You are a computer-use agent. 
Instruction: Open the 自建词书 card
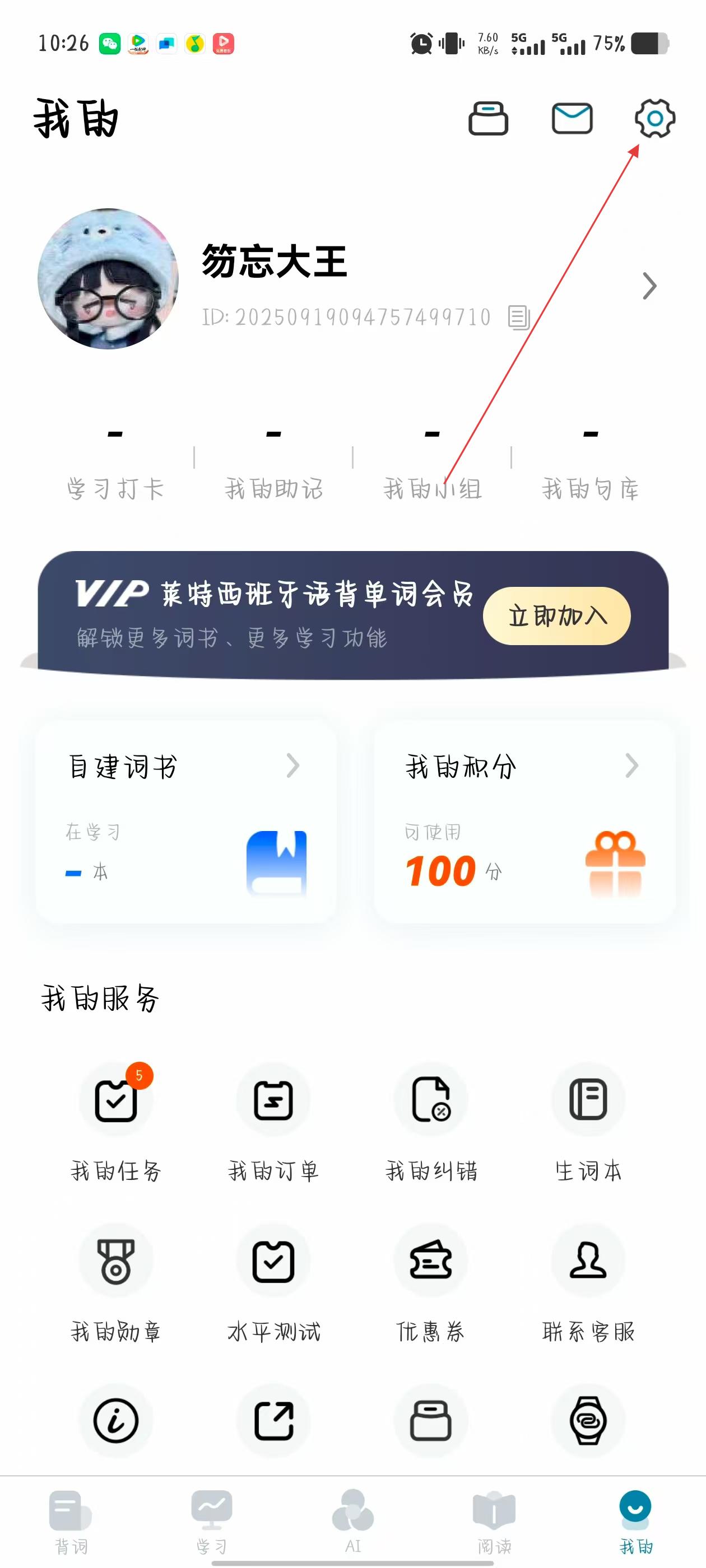click(186, 822)
